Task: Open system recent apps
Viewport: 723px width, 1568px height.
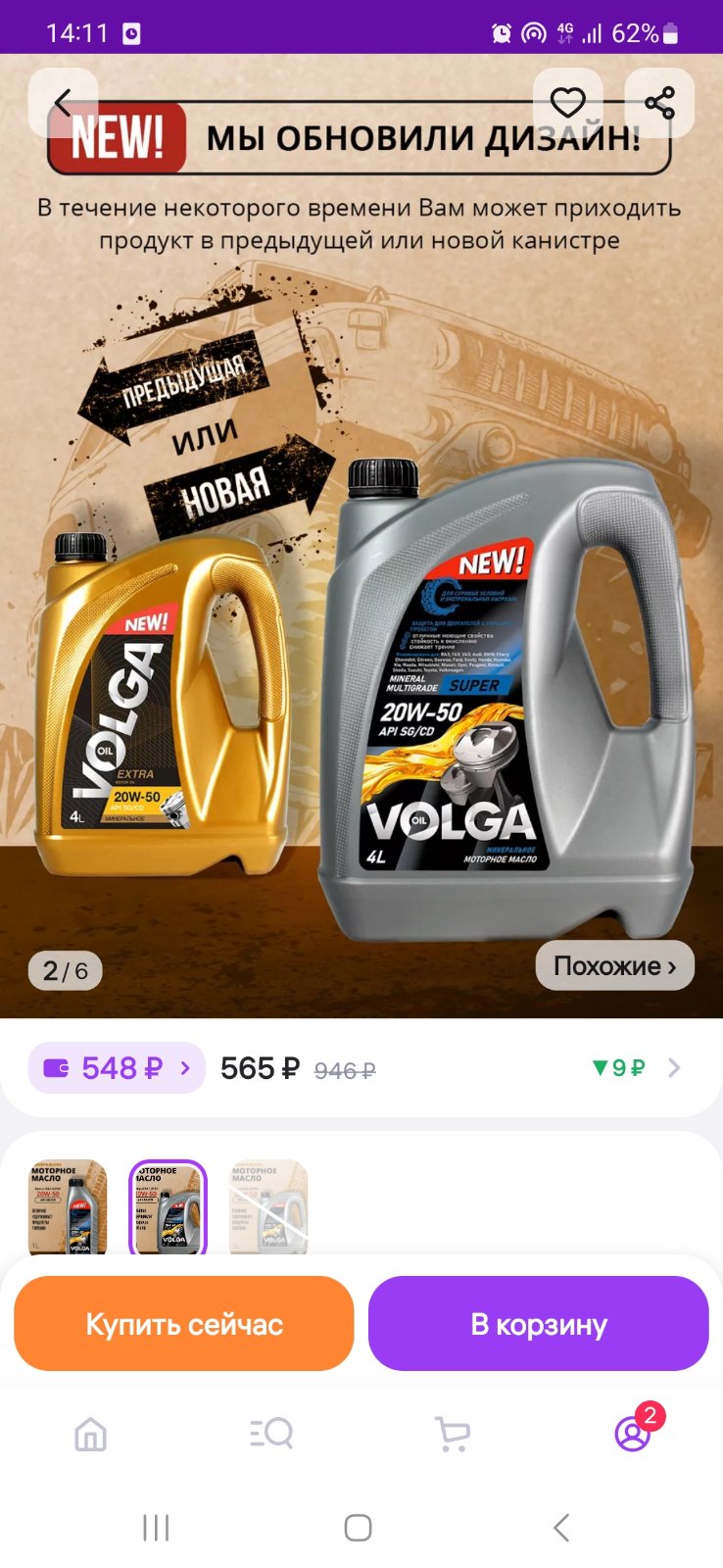Action: [156, 1527]
